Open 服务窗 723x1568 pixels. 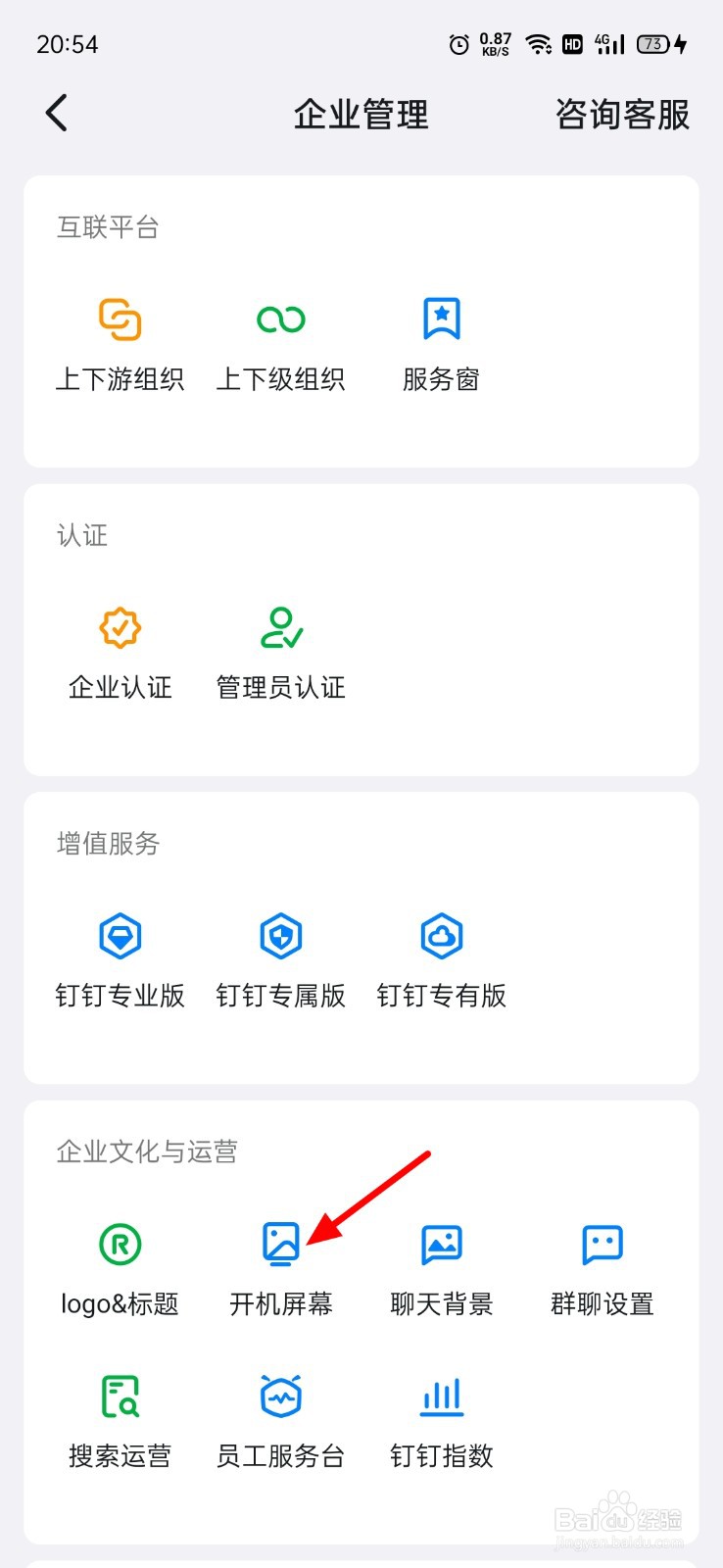coord(442,345)
